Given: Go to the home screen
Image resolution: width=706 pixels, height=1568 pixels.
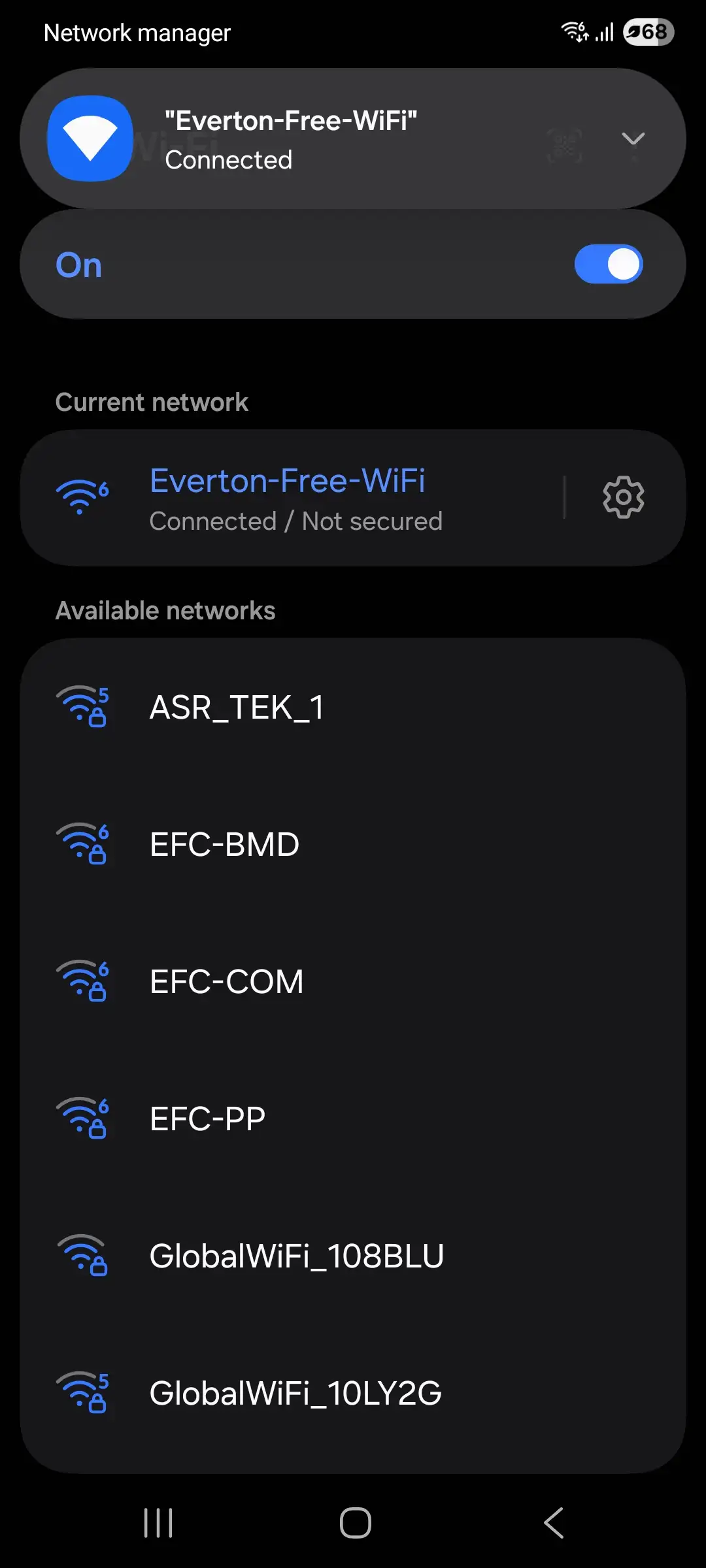Looking at the screenshot, I should 355,1523.
